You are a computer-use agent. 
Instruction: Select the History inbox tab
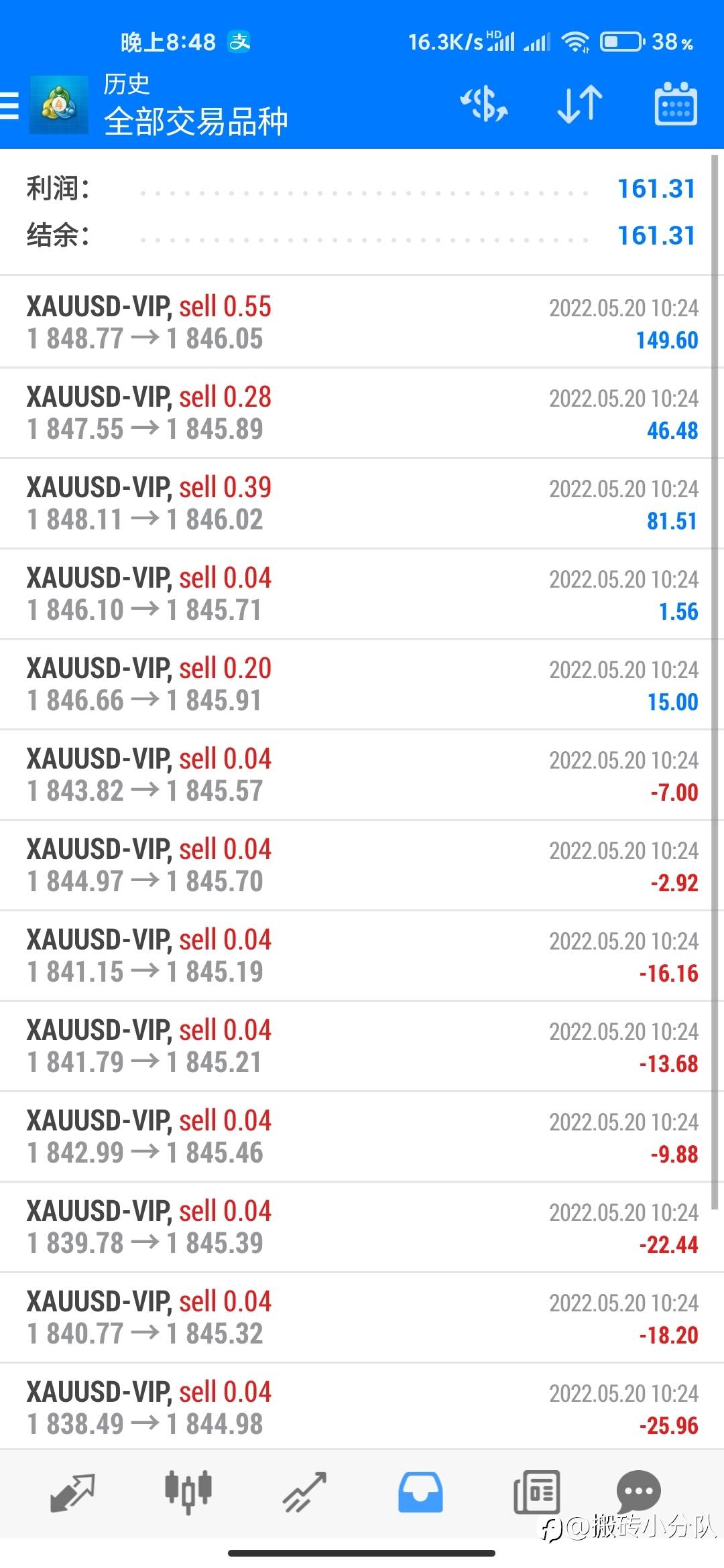point(420,1493)
